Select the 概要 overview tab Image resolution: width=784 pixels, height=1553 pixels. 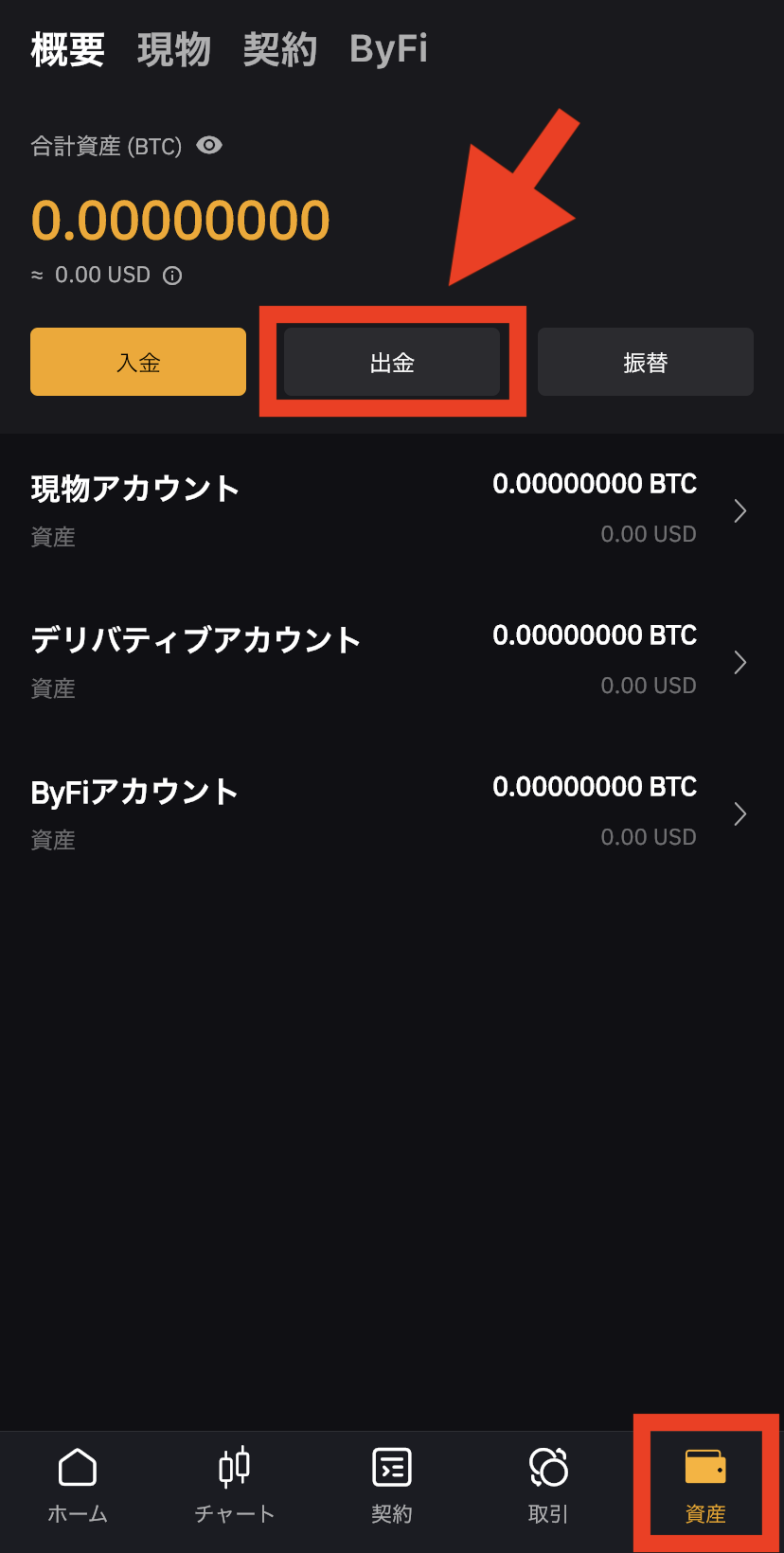(68, 49)
